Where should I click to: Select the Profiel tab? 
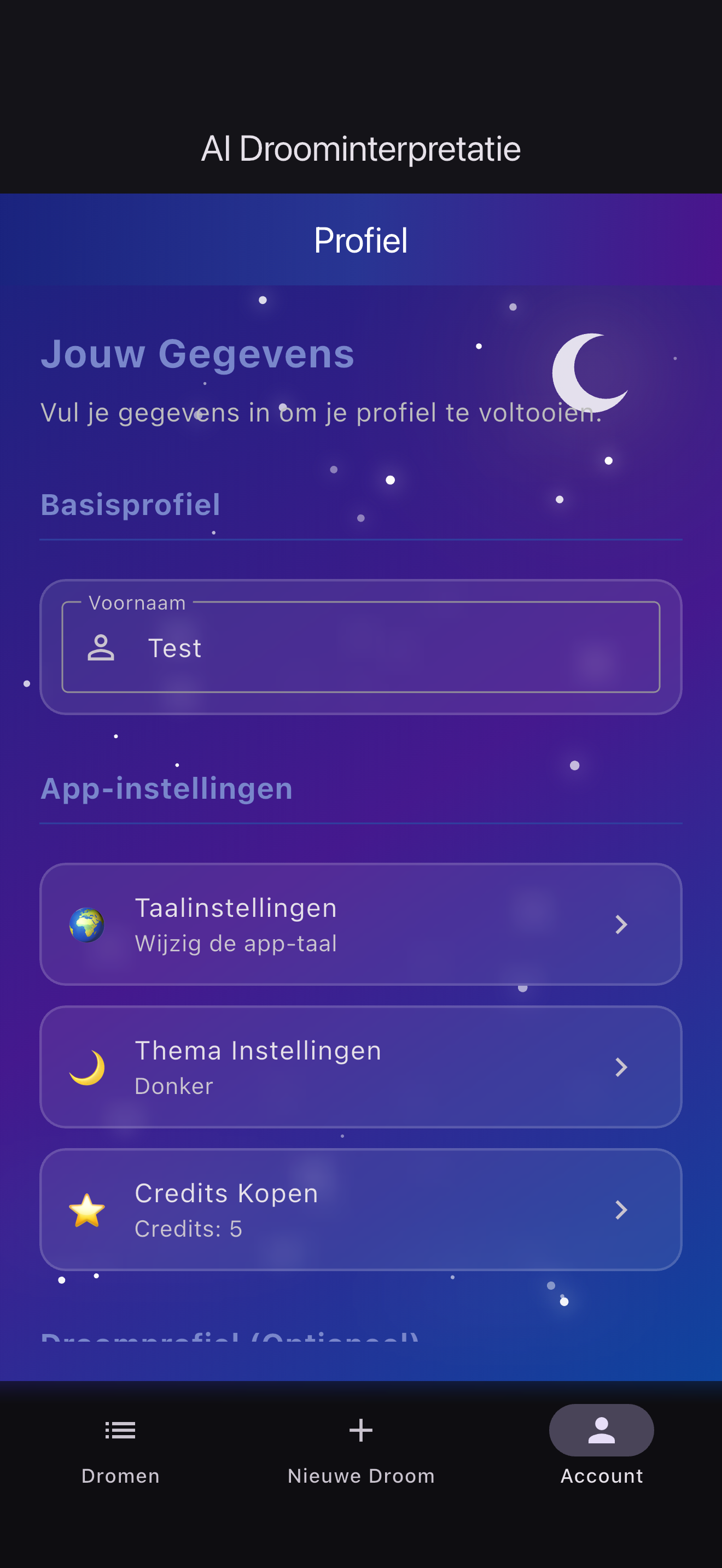click(x=361, y=240)
